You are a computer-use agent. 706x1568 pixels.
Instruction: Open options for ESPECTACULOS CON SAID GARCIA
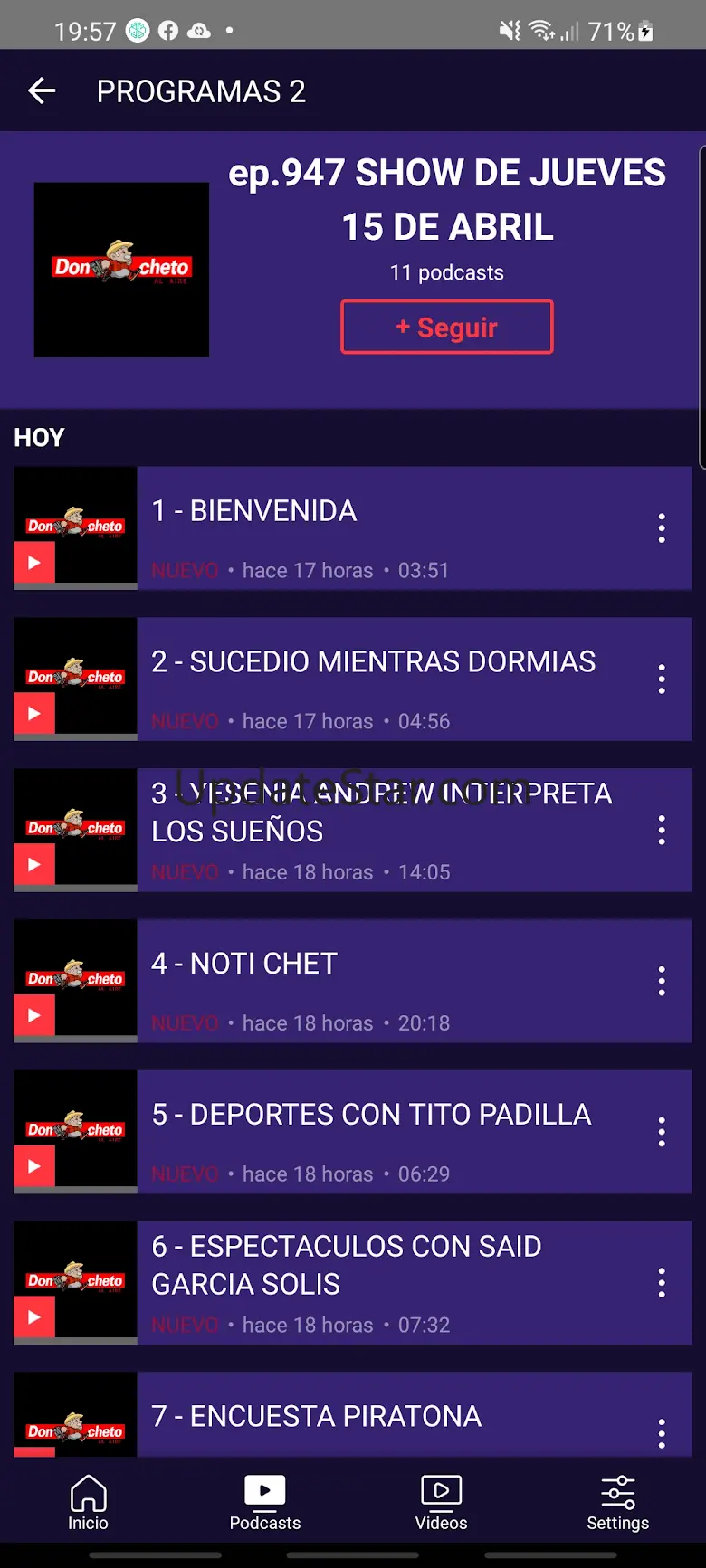[662, 1283]
